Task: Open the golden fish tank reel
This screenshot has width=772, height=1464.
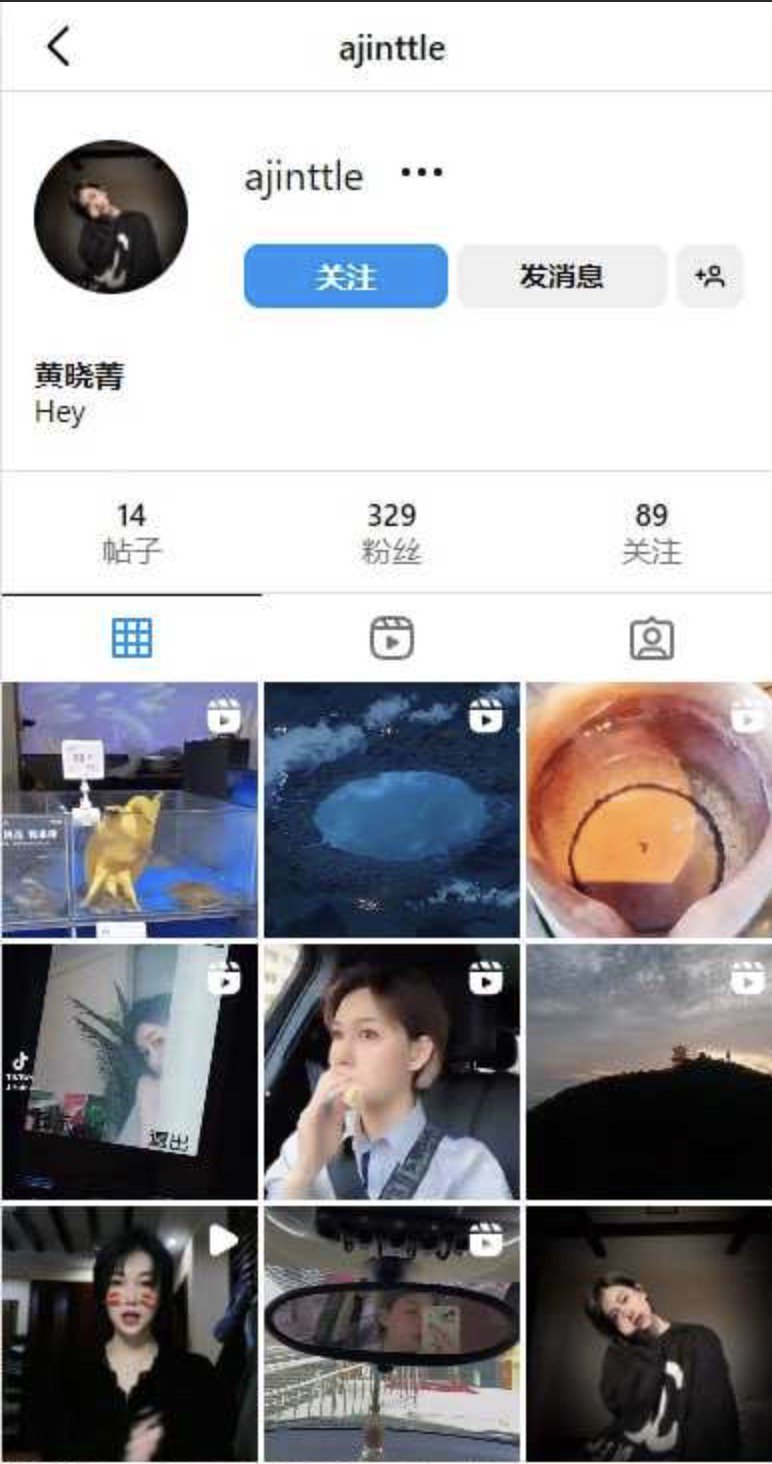Action: click(129, 810)
